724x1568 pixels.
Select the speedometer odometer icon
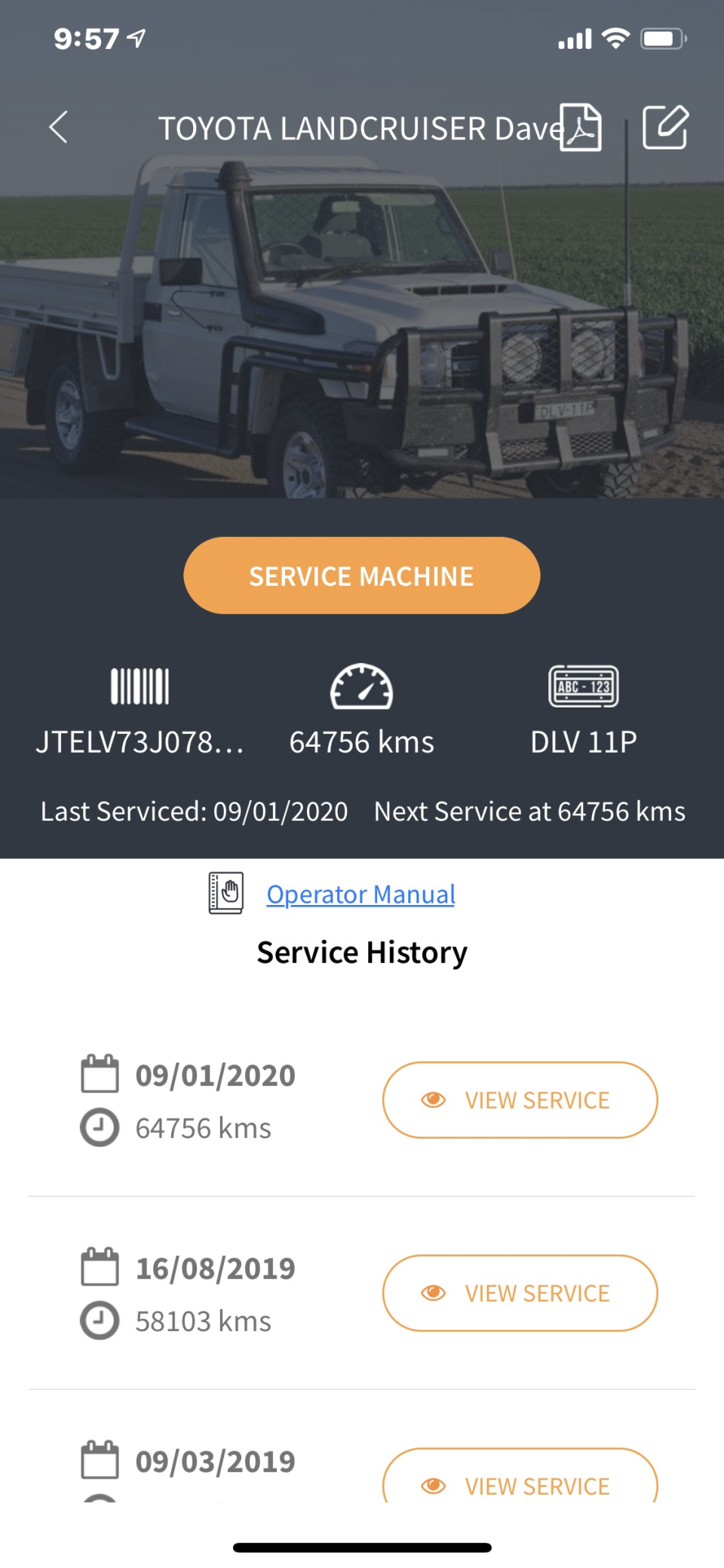[362, 686]
